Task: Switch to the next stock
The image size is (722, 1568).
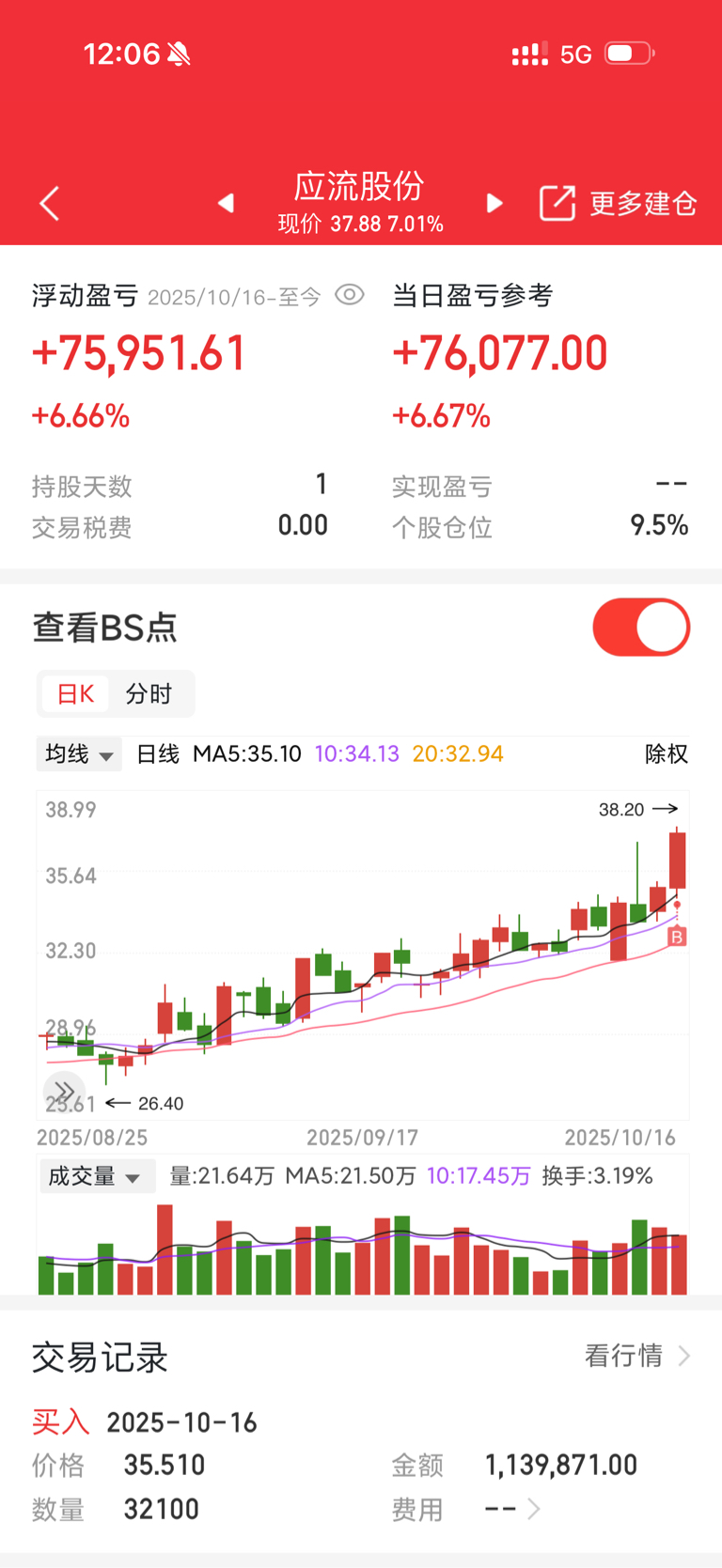Action: click(494, 203)
